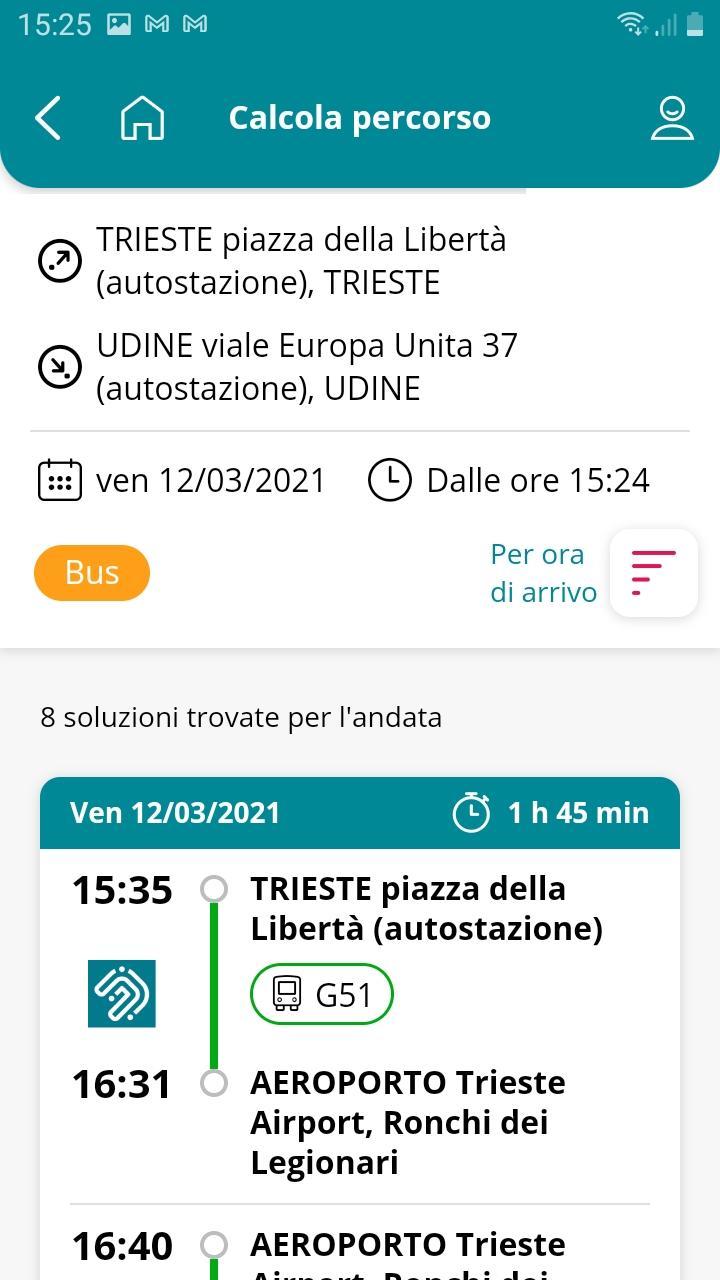Toggle the Bus transport filter chip
The width and height of the screenshot is (720, 1280).
[x=92, y=573]
